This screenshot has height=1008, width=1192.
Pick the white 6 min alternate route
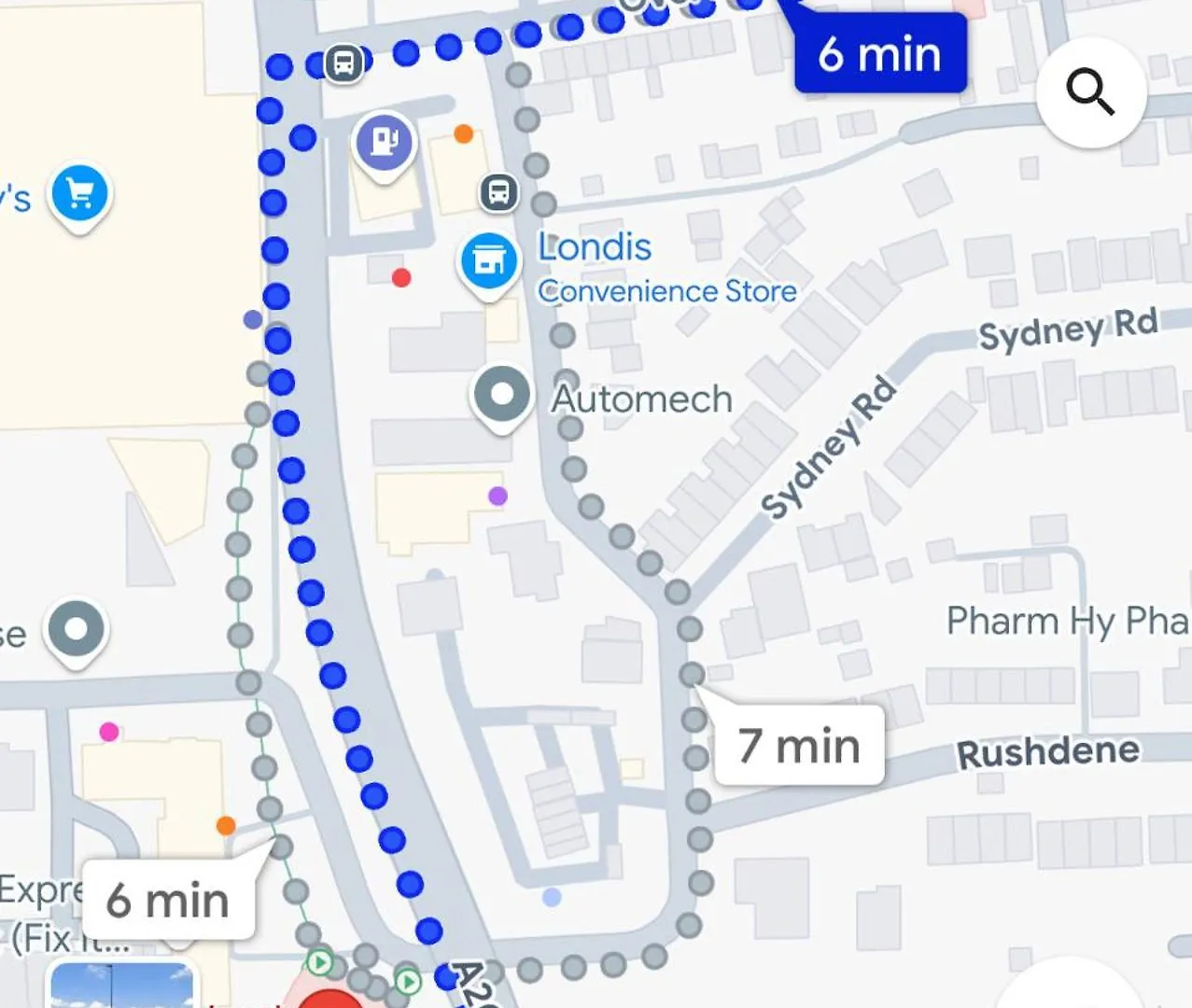pos(168,901)
